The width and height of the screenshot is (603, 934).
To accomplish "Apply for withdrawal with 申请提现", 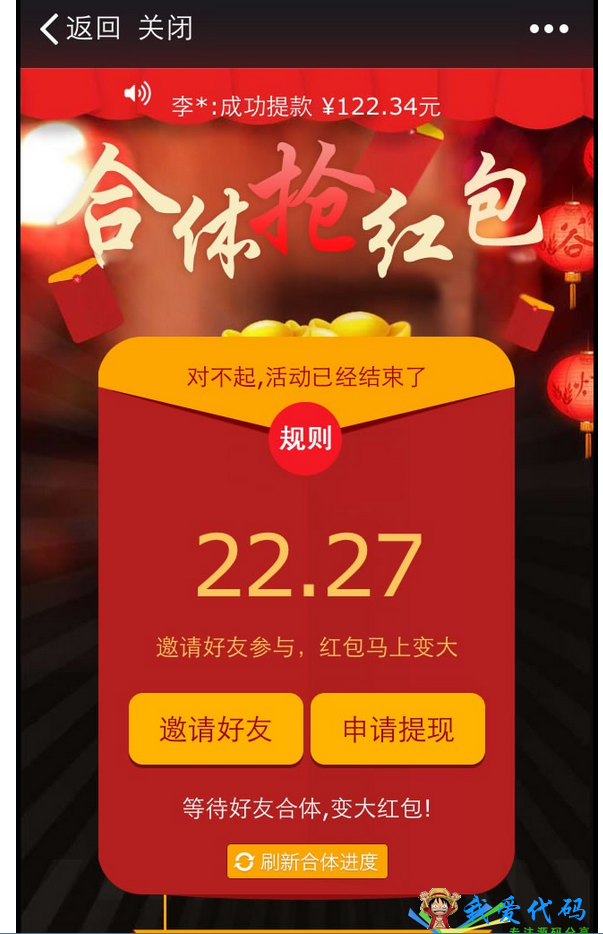I will pos(398,729).
